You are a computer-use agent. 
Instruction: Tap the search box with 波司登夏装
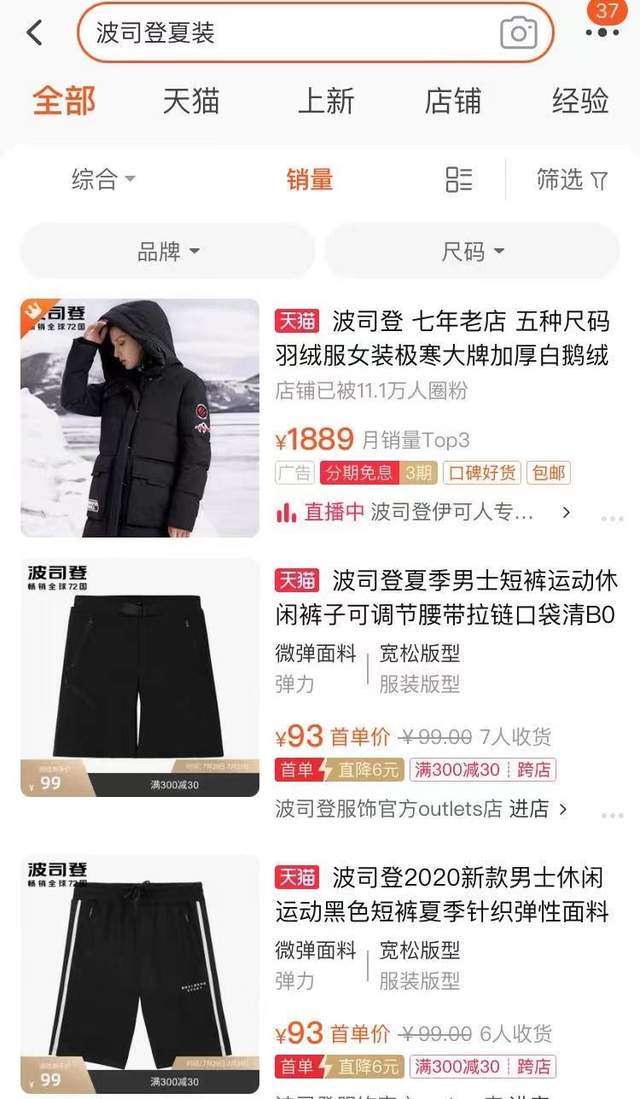coord(290,32)
